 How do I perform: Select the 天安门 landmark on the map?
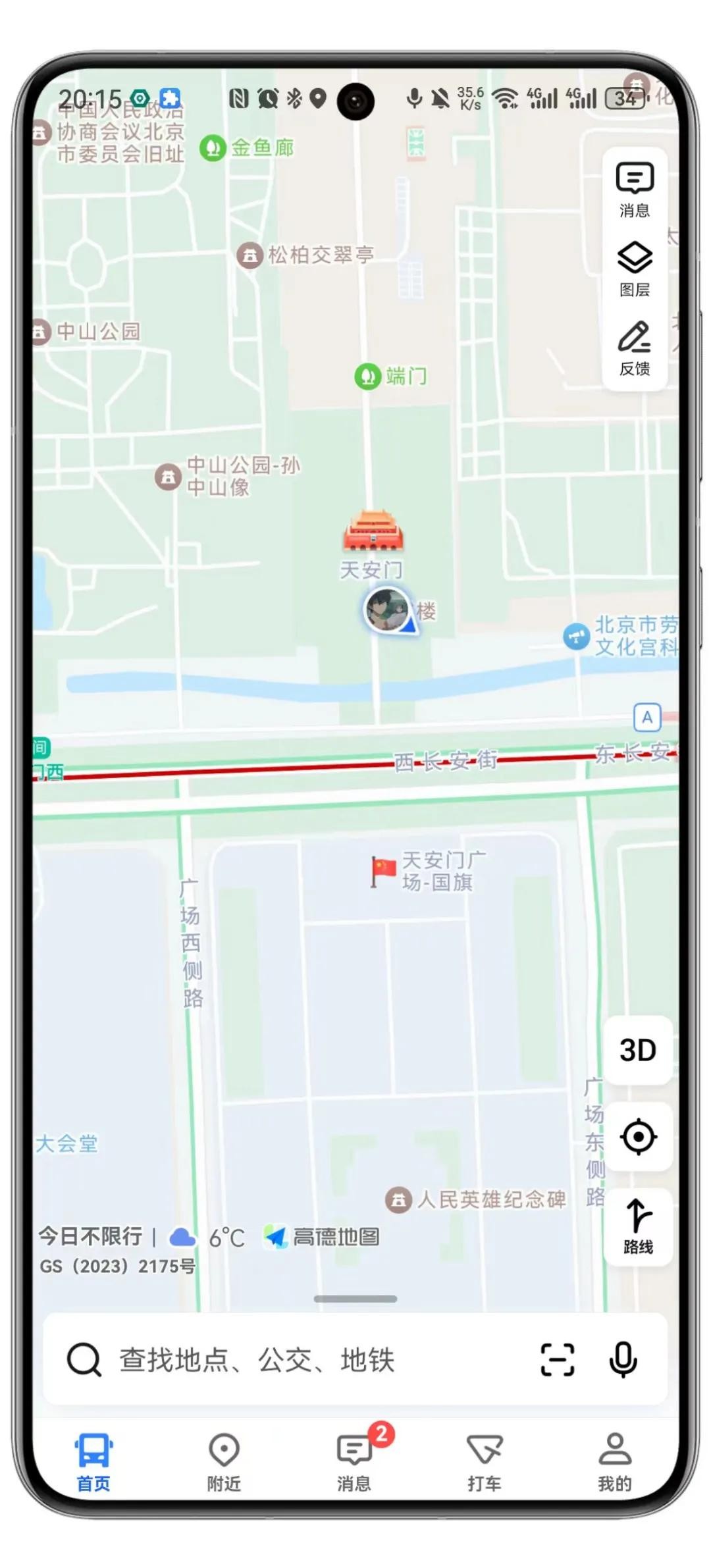(x=373, y=532)
